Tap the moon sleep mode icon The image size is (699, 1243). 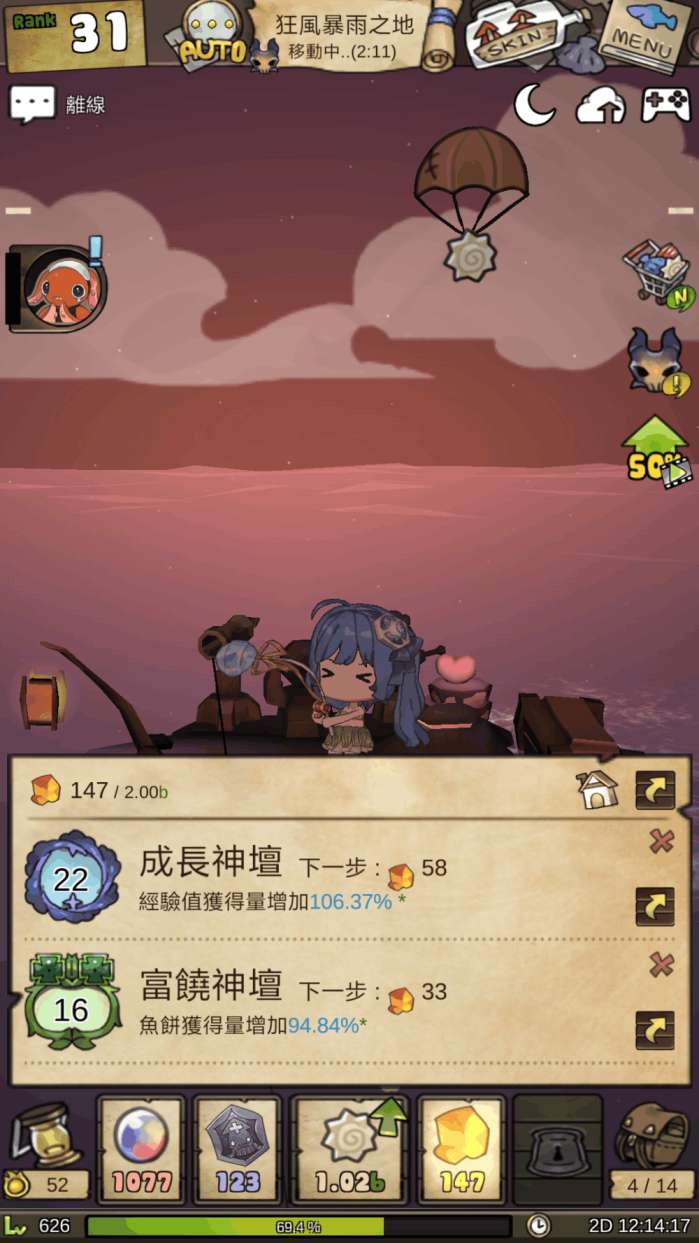pos(535,104)
